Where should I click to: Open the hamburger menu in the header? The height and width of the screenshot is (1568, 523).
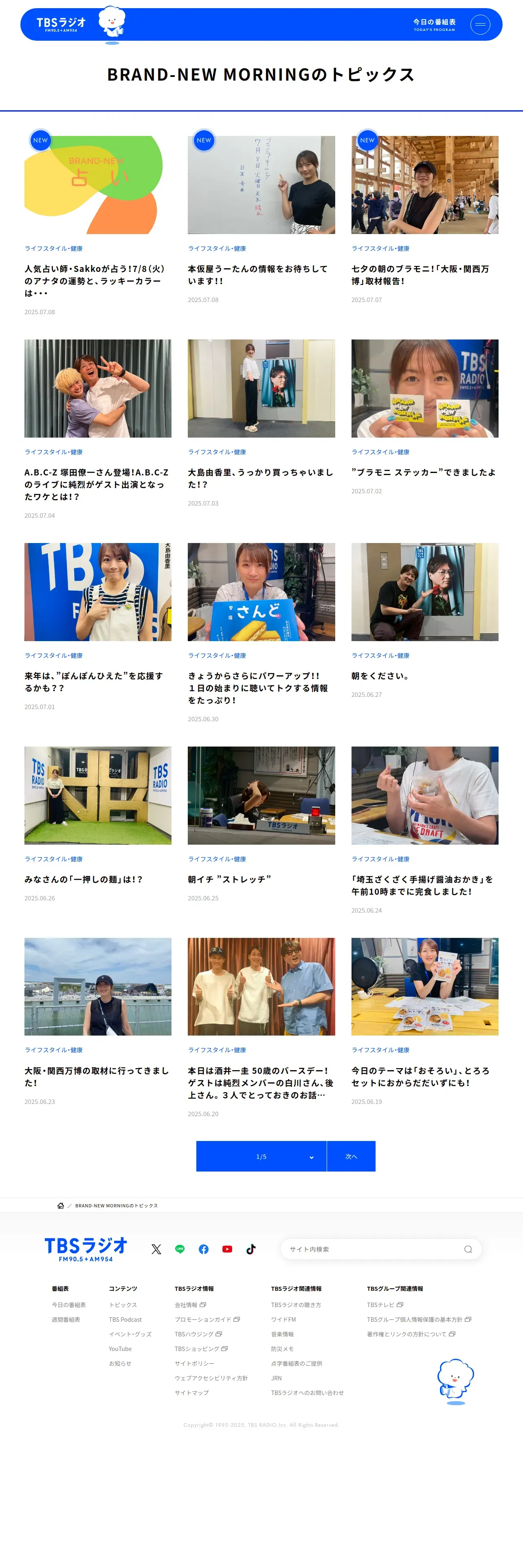click(x=480, y=24)
